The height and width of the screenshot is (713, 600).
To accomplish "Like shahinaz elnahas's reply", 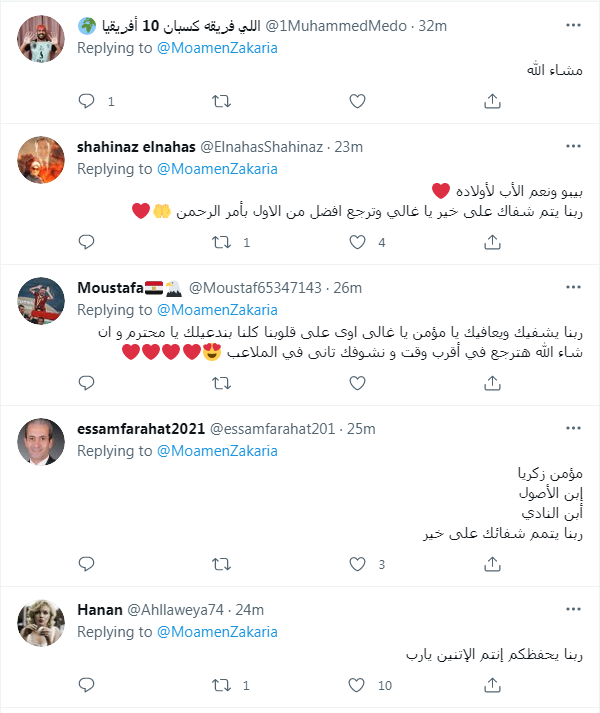I will point(357,242).
